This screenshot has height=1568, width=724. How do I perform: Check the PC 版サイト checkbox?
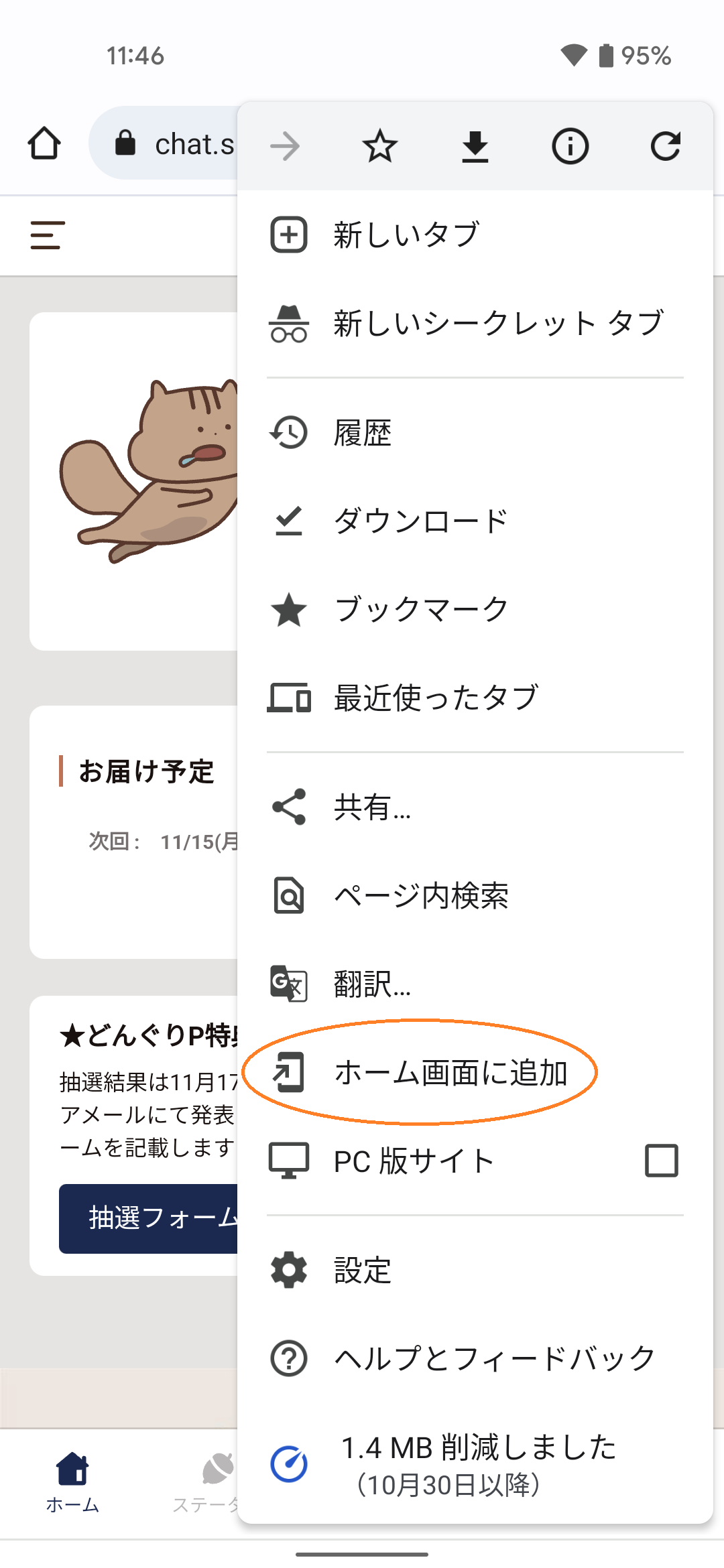(x=661, y=1161)
